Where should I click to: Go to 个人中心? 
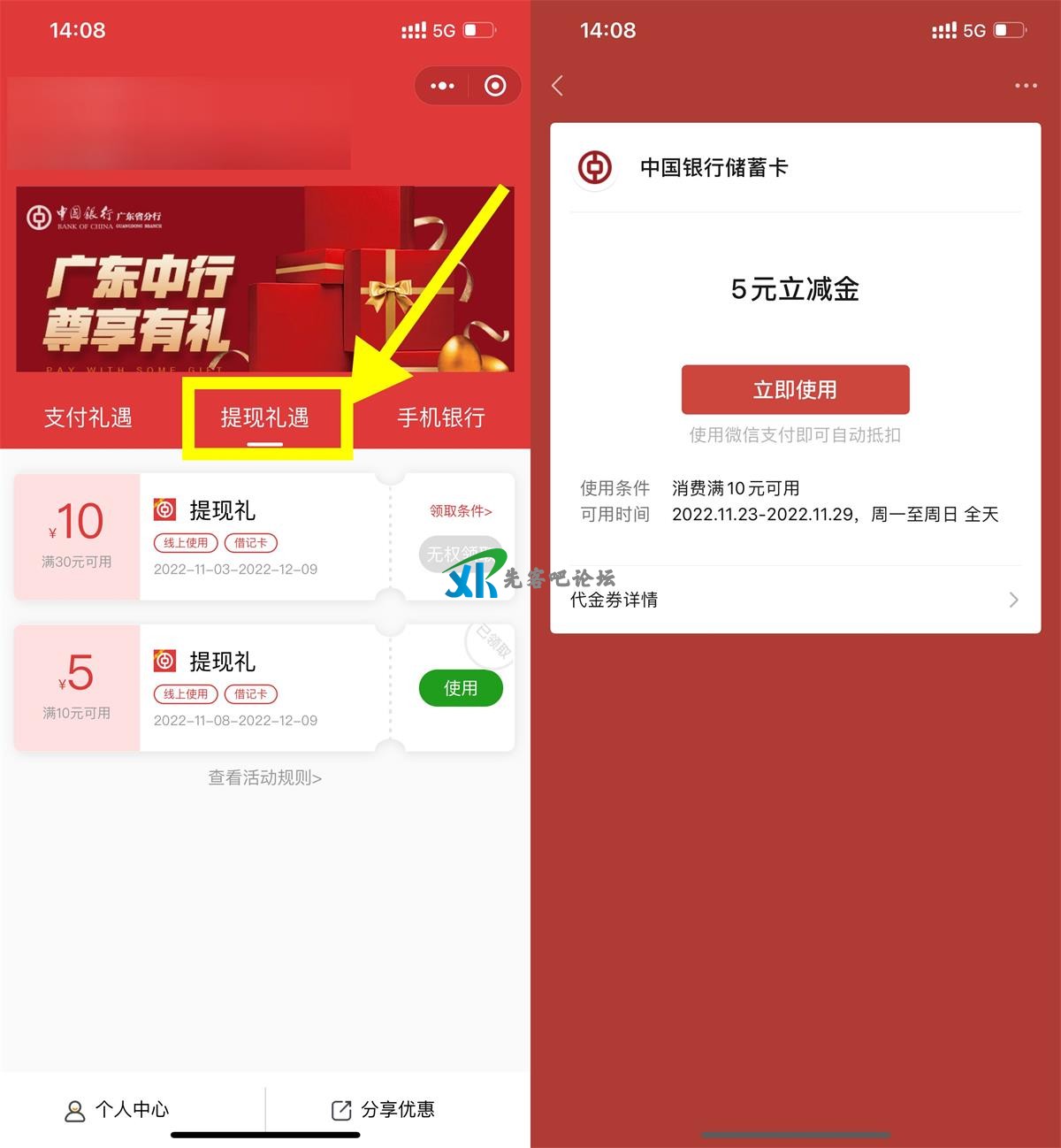pyautogui.click(x=118, y=1109)
